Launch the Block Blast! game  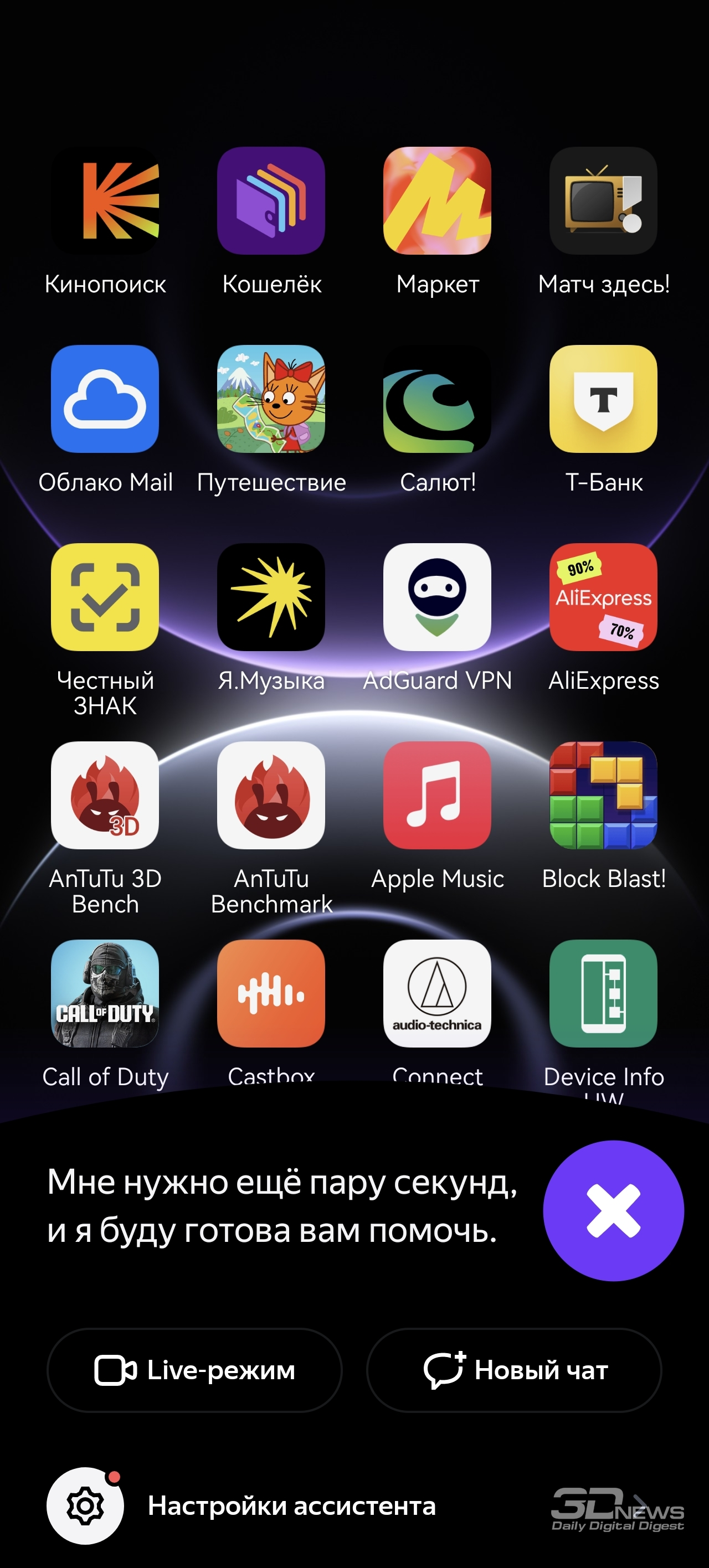pyautogui.click(x=603, y=795)
